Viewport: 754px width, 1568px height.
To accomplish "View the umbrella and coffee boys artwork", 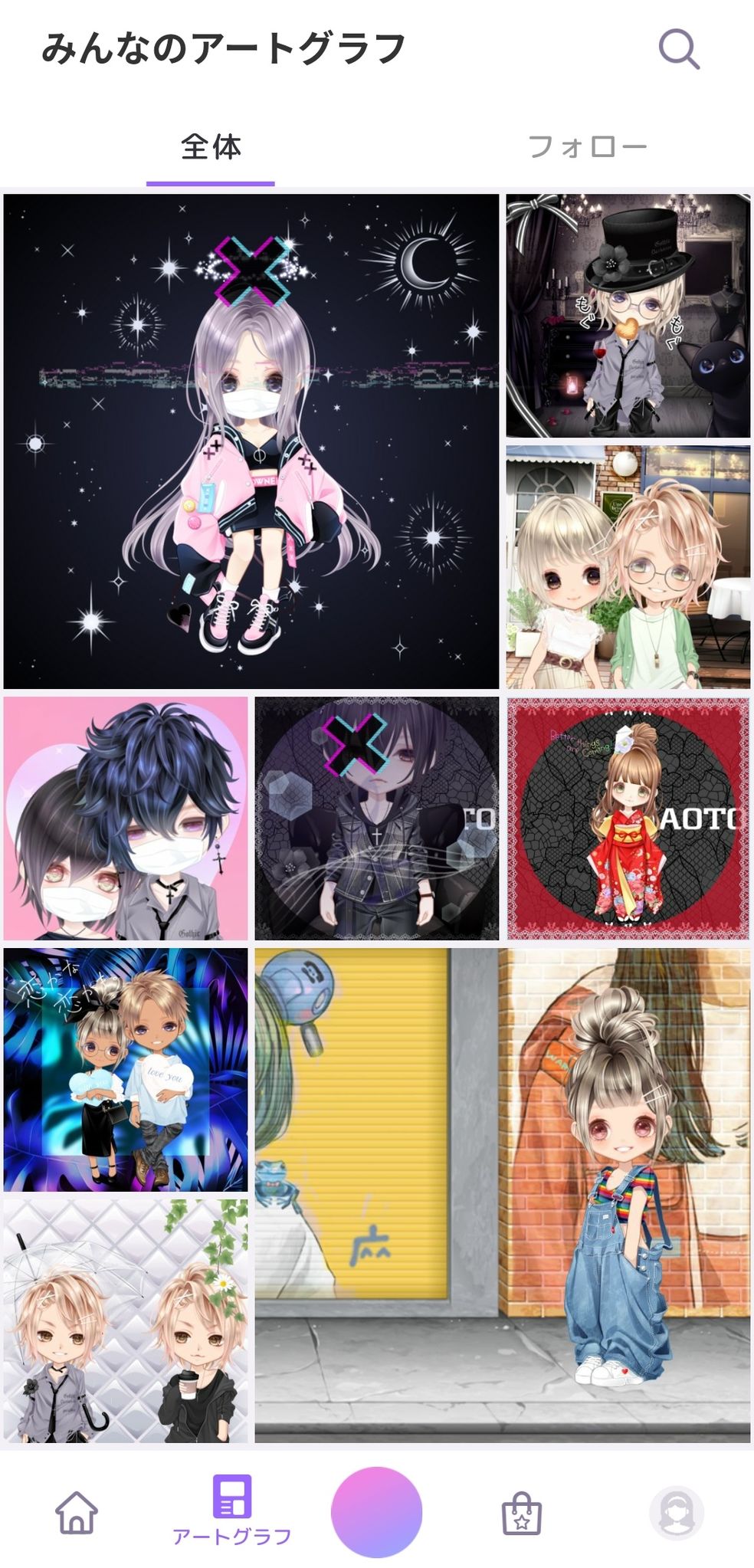I will [126, 1320].
